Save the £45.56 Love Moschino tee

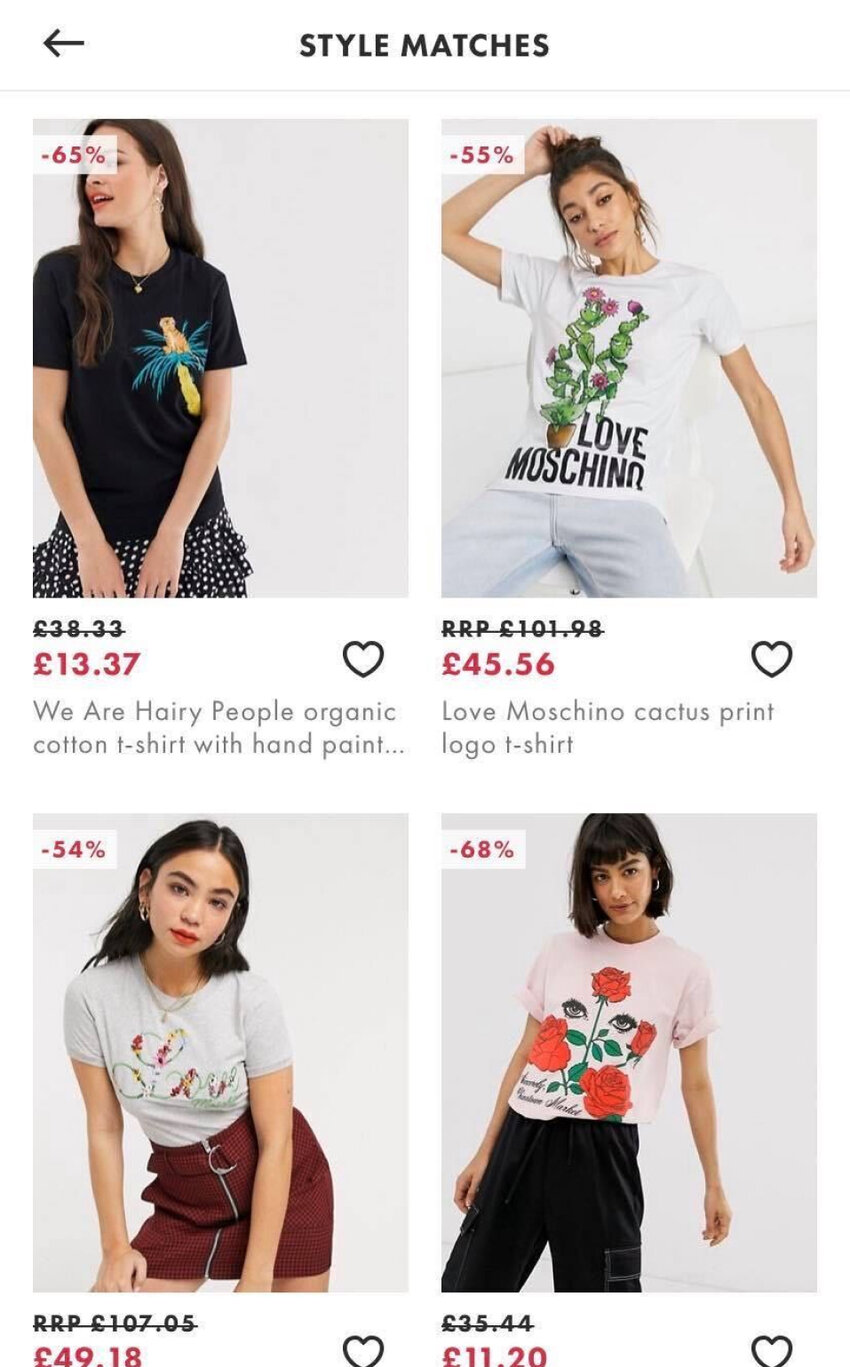[771, 659]
